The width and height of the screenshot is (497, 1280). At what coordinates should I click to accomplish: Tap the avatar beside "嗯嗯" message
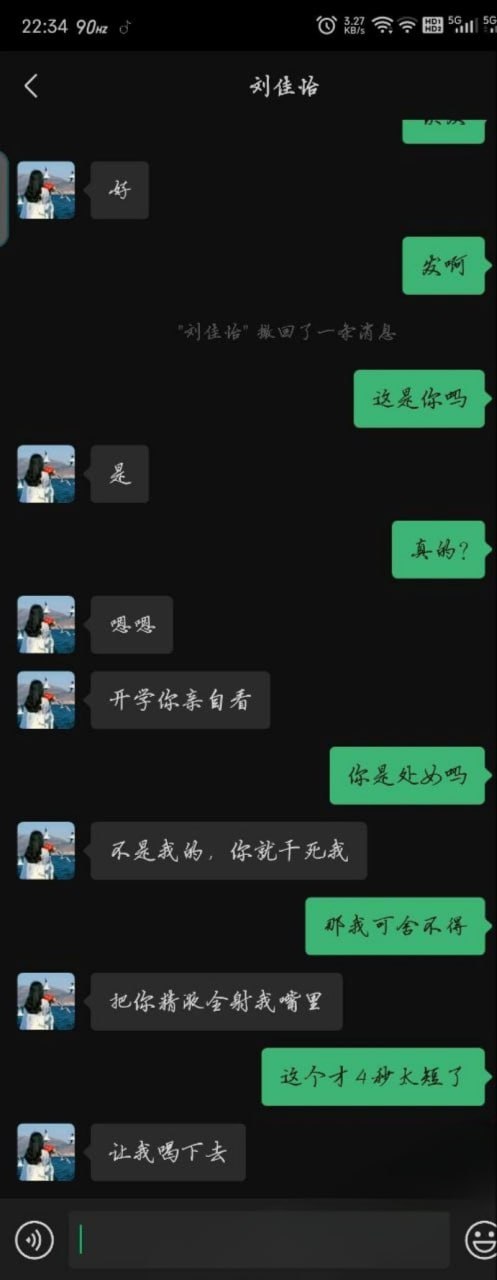pos(46,625)
